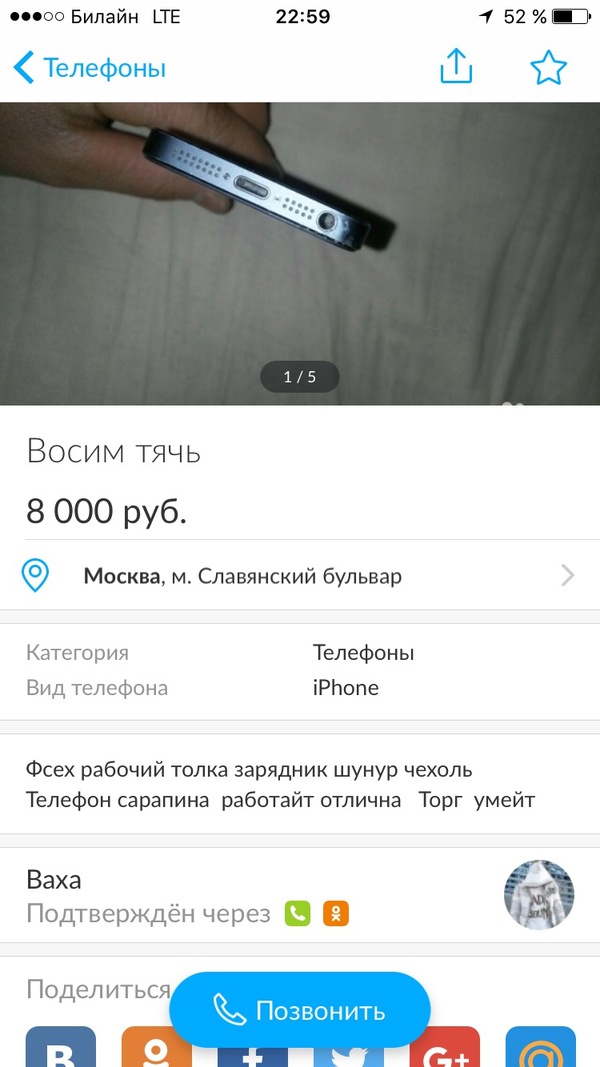Add listing to favorites with the star
Image resolution: width=600 pixels, height=1067 pixels.
tap(548, 67)
